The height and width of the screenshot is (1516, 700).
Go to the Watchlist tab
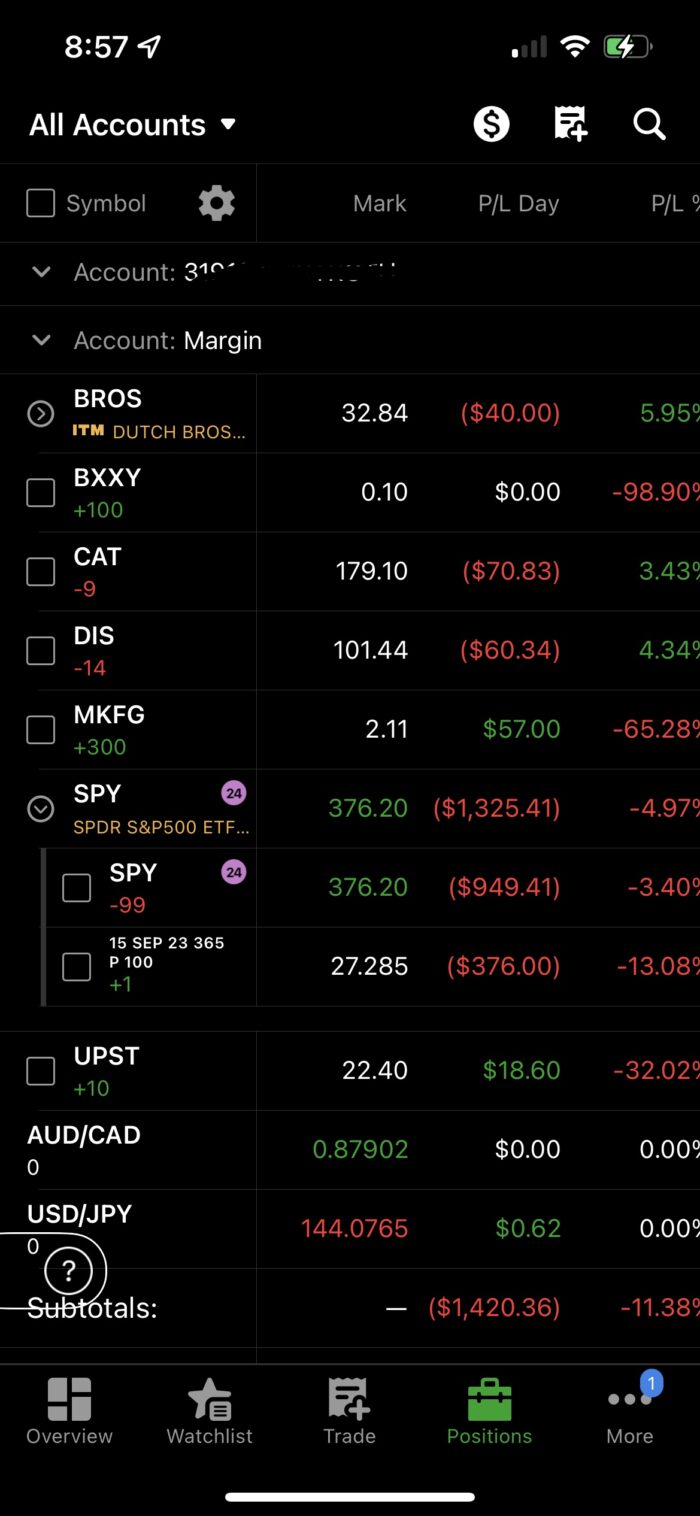point(210,1412)
